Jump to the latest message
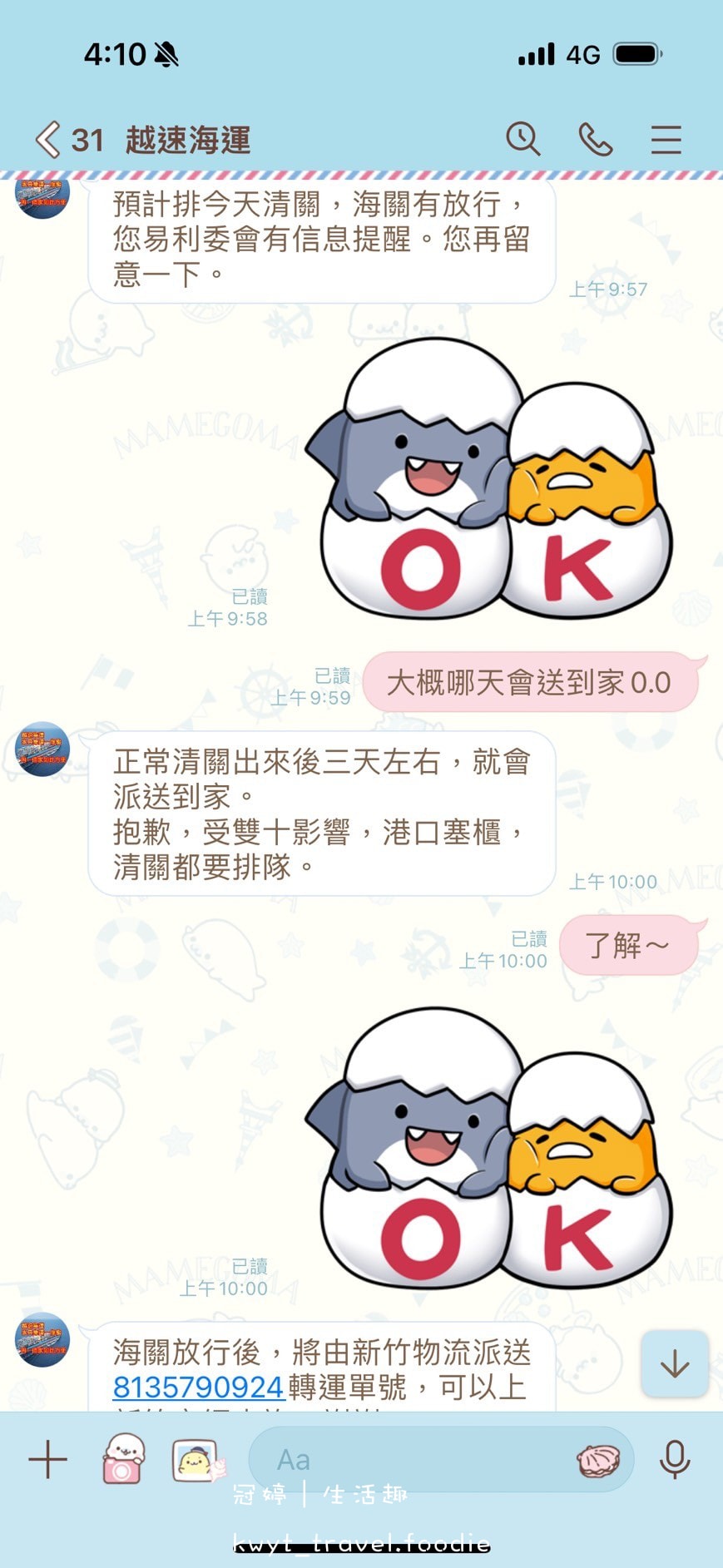Screen dimensions: 723x1568 674,1364
